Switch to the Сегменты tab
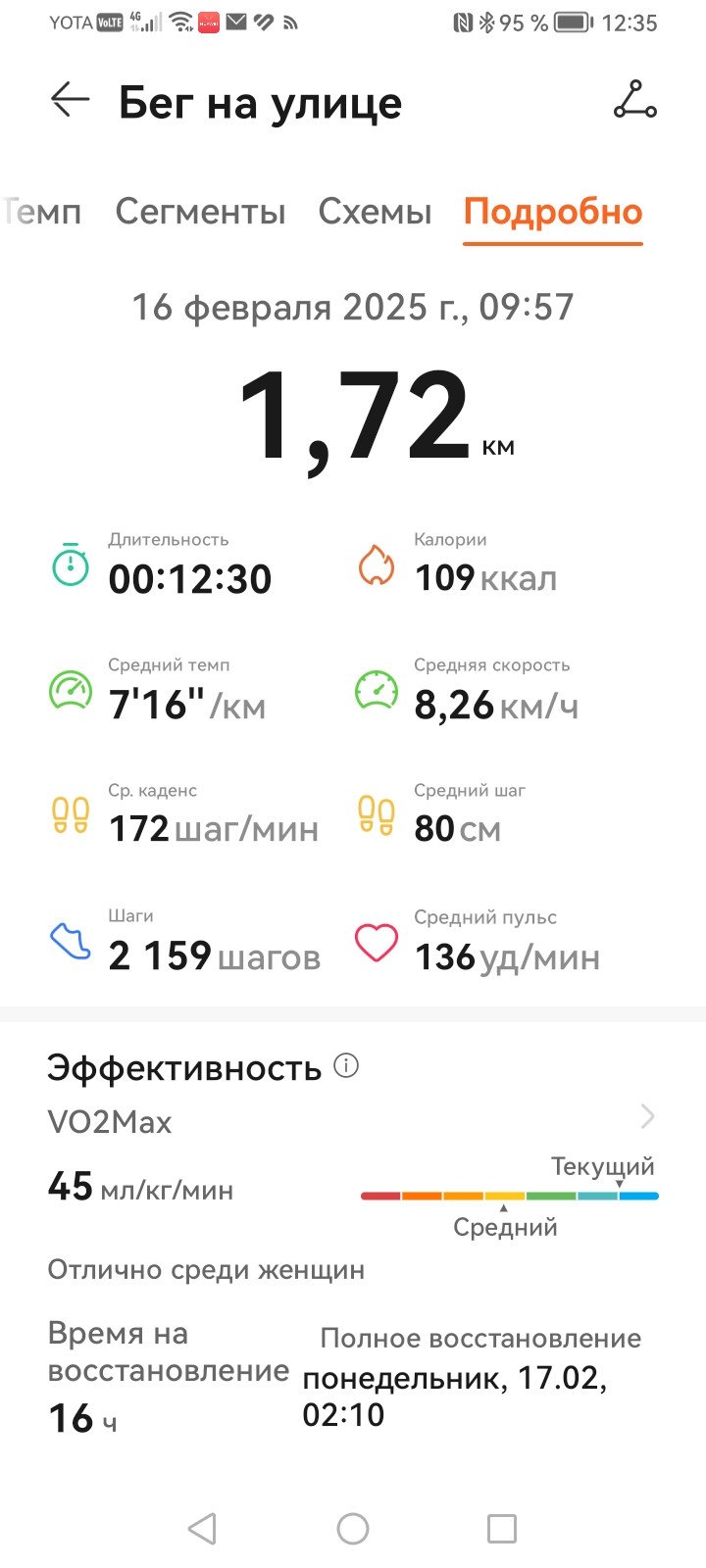706x1568 pixels. click(x=200, y=212)
